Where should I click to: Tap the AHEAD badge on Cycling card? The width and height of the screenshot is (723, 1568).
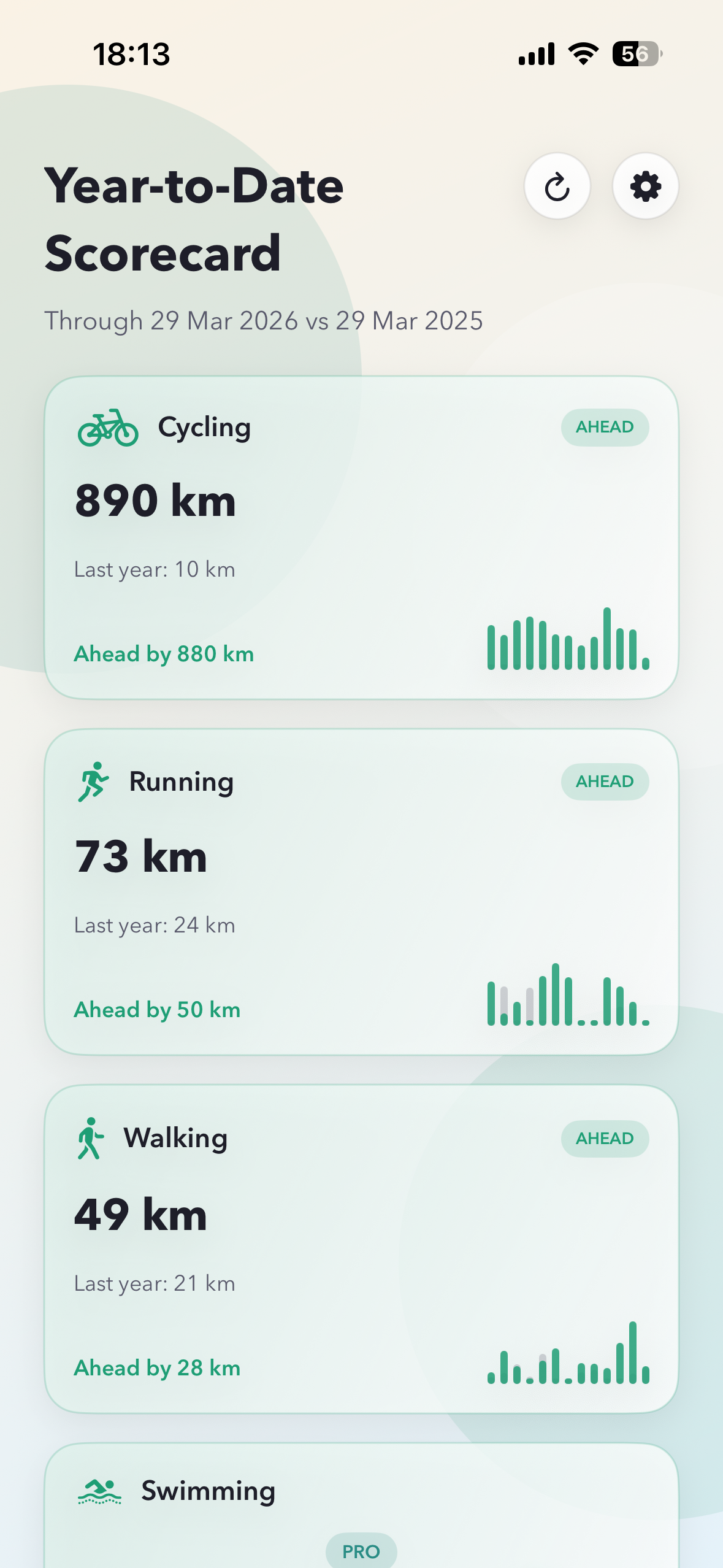click(606, 426)
